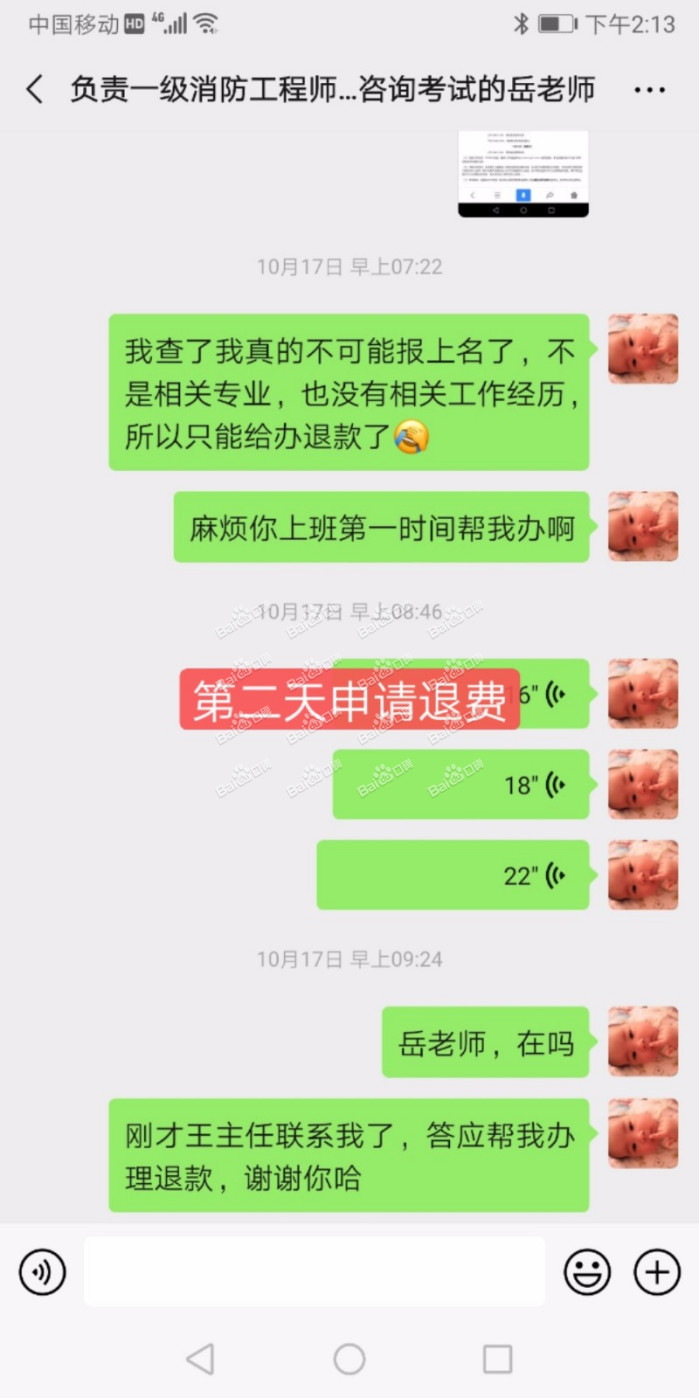Tap the system home button
Image resolution: width=699 pixels, height=1398 pixels.
click(x=349, y=1358)
